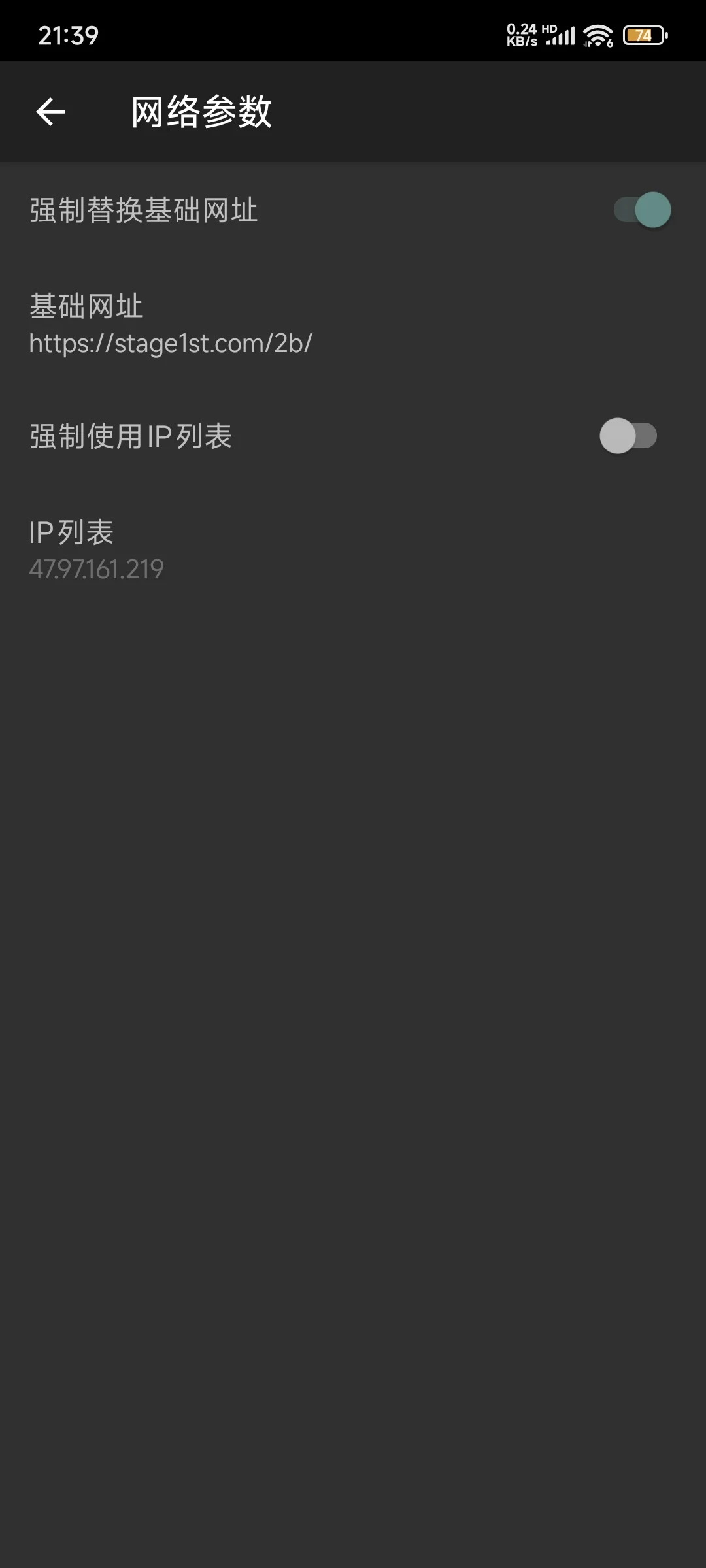Disable the 强制替换基础网址 switch
The image size is (706, 1568).
642,210
